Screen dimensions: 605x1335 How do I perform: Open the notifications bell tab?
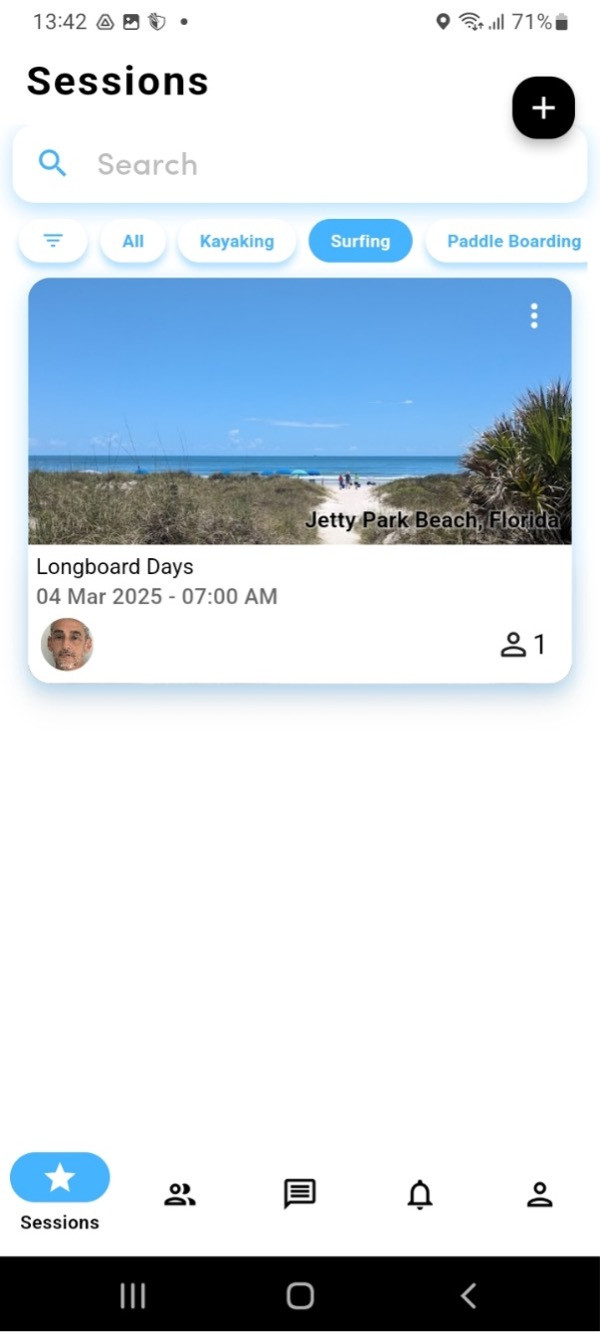coord(420,1194)
